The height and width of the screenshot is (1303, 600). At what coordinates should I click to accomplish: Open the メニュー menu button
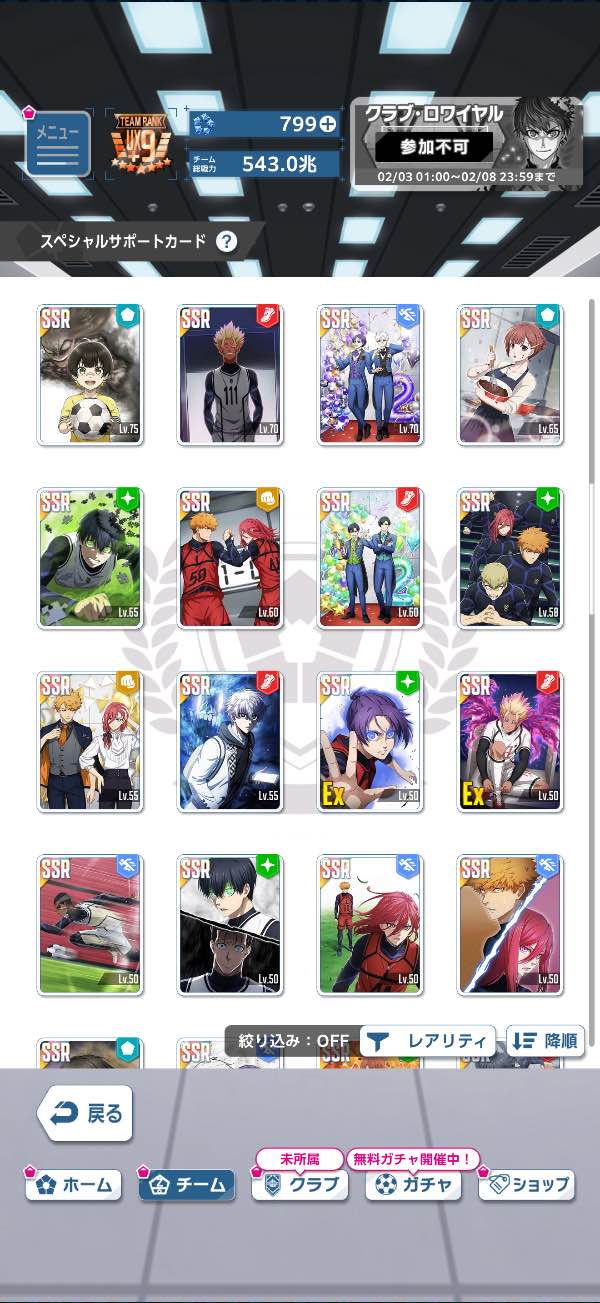[x=57, y=144]
